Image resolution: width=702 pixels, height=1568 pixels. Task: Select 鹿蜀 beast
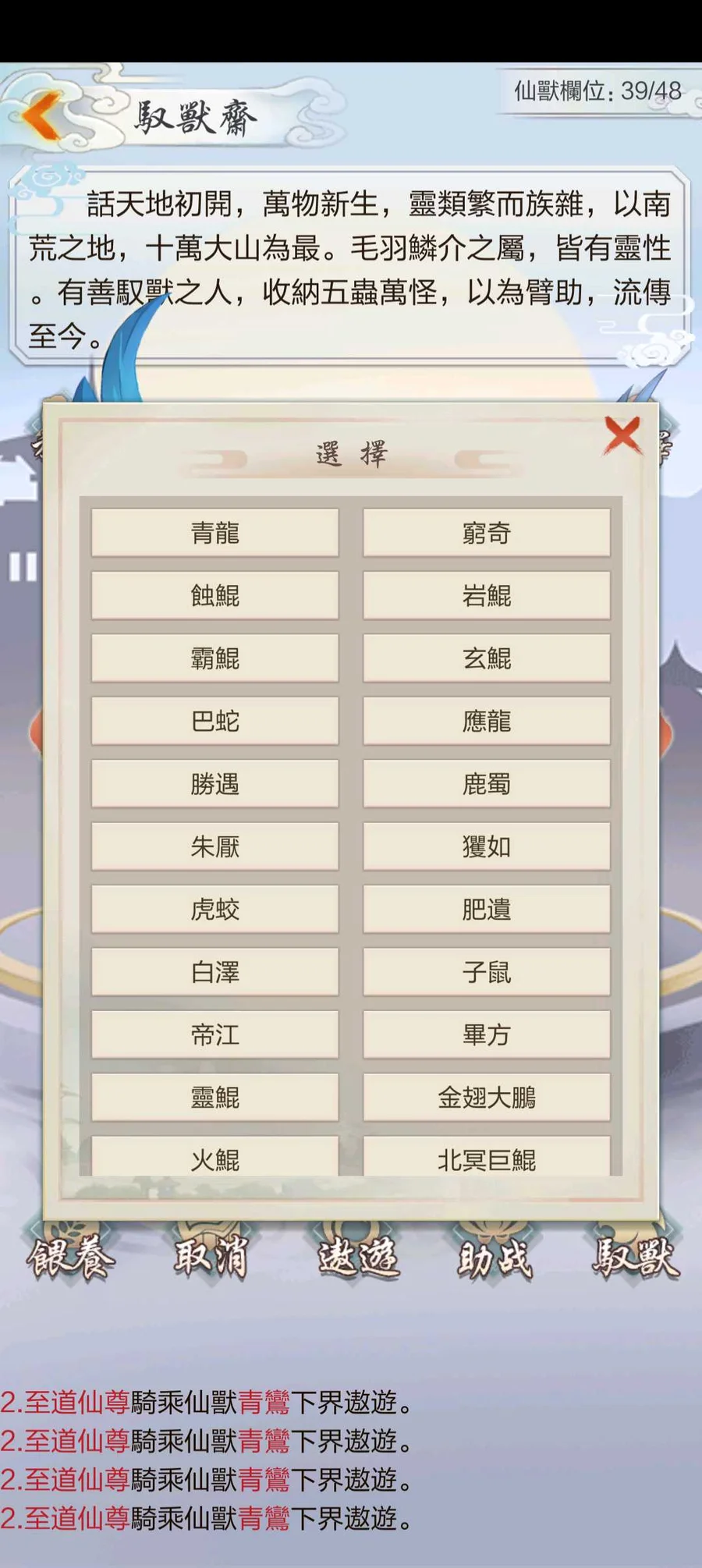487,784
